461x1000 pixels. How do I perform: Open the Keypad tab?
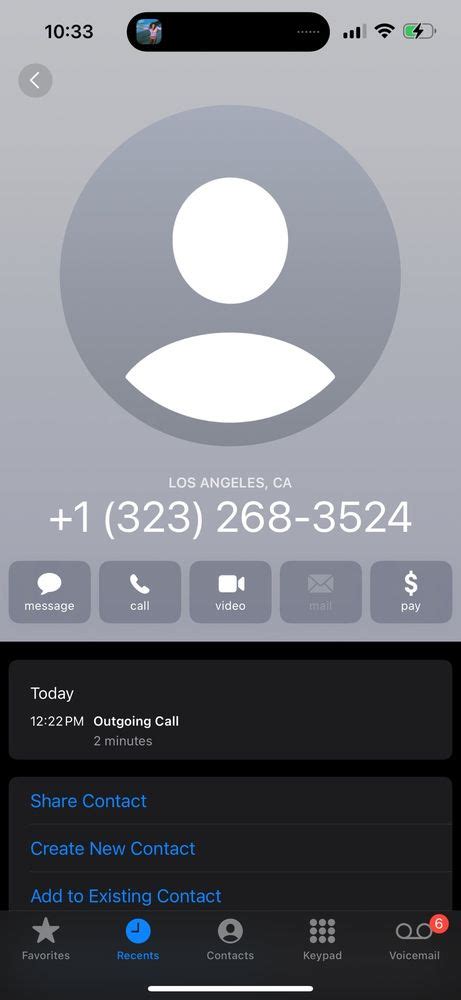tap(323, 939)
